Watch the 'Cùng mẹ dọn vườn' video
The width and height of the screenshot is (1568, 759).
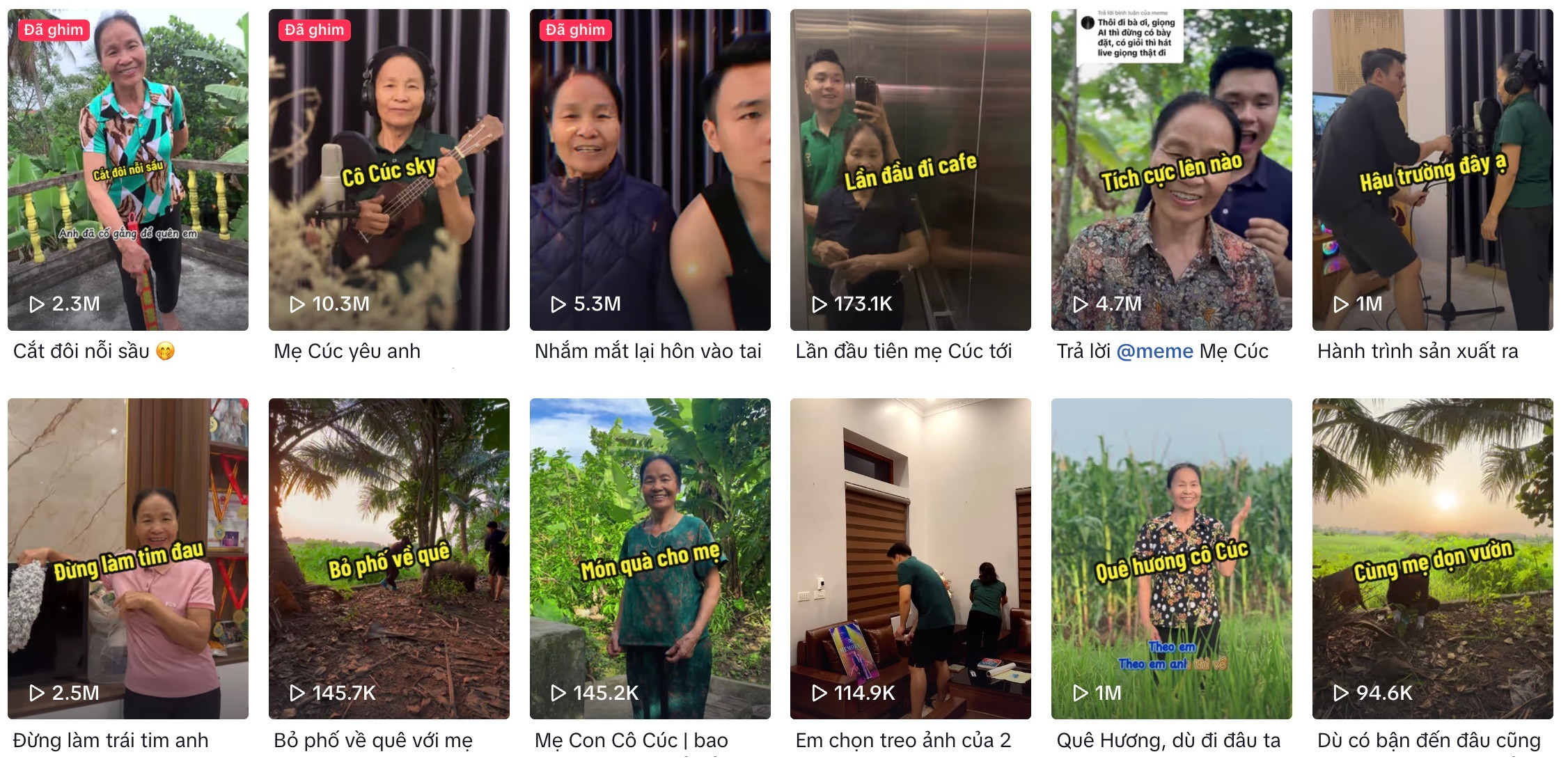point(1432,558)
